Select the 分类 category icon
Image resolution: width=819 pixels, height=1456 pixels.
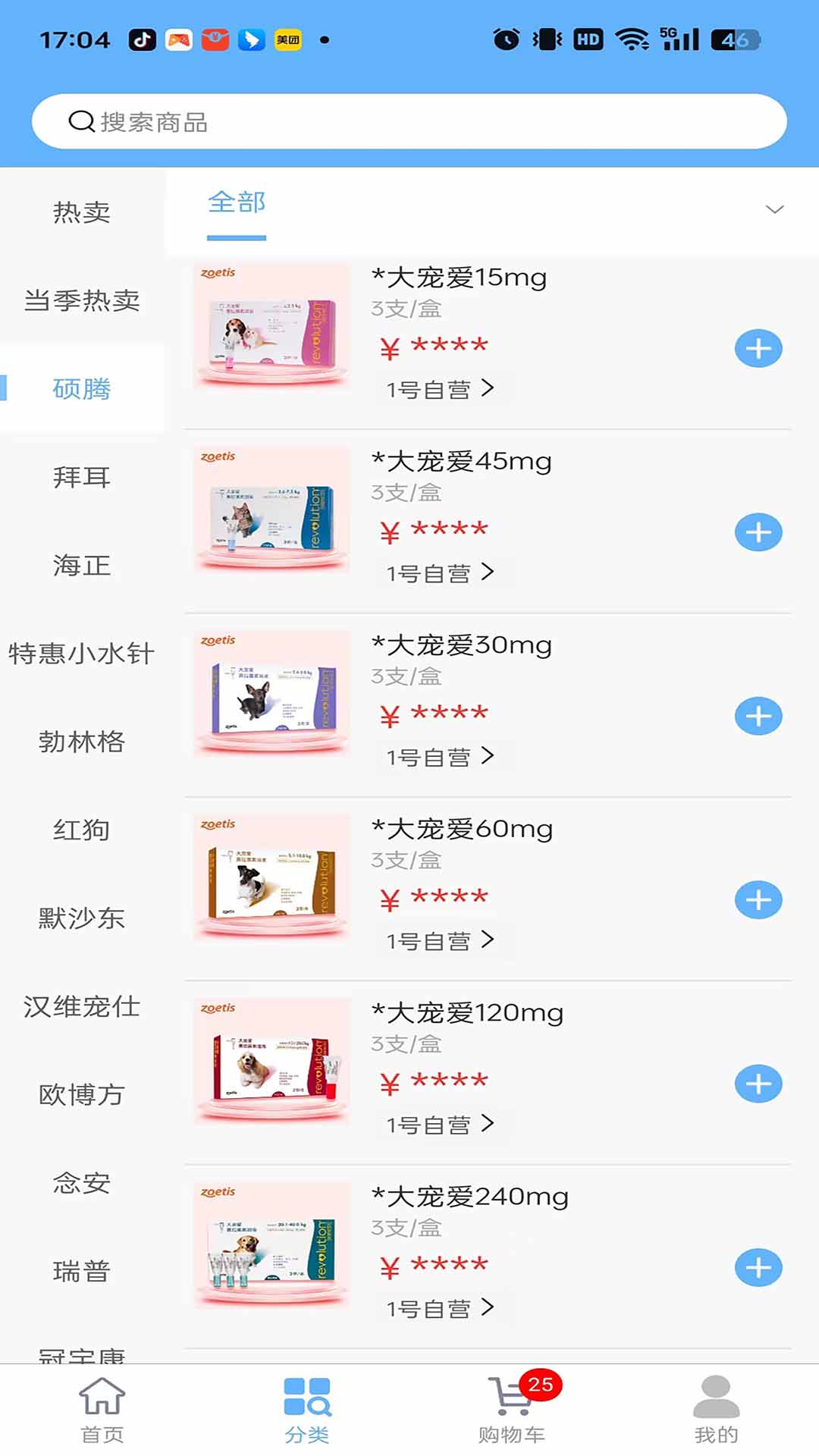point(305,1407)
